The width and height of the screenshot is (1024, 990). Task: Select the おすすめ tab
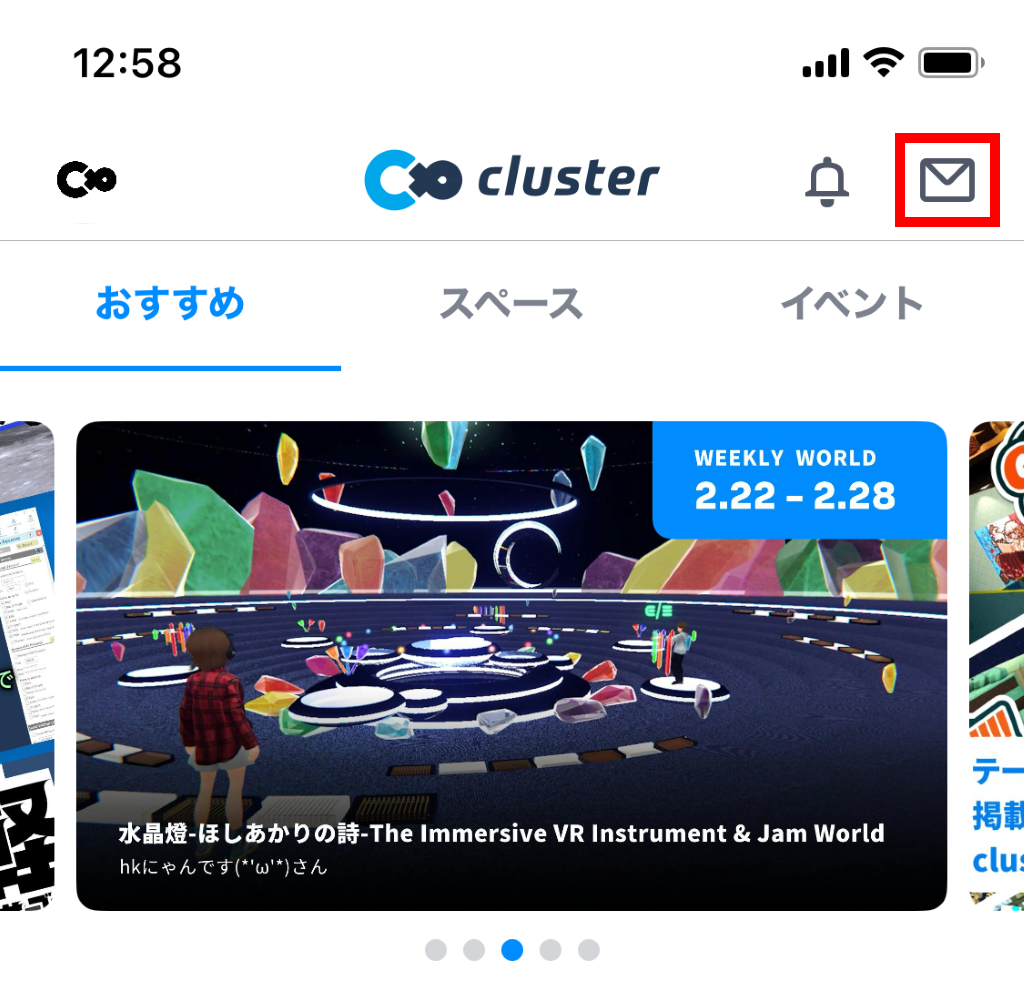coord(170,303)
